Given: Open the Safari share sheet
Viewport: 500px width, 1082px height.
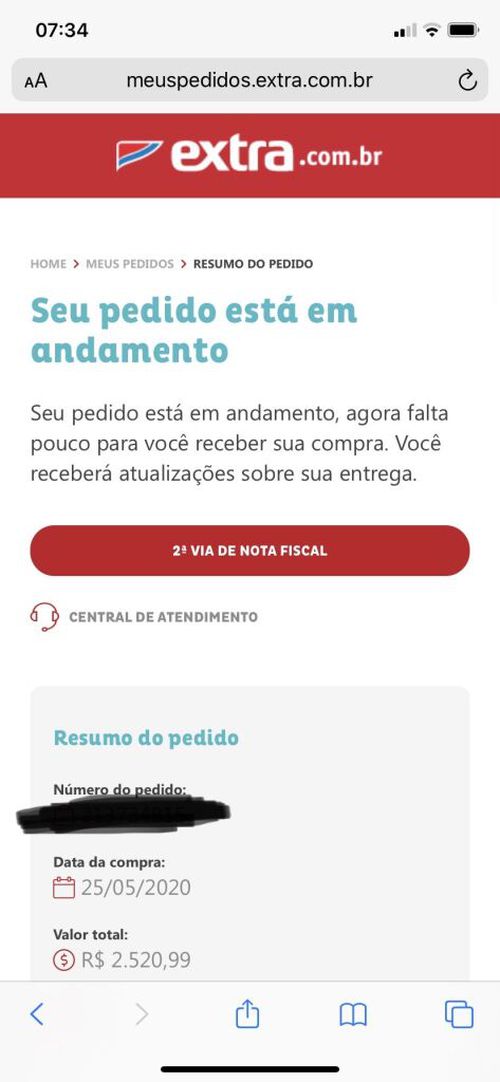Looking at the screenshot, I should click(x=248, y=1014).
